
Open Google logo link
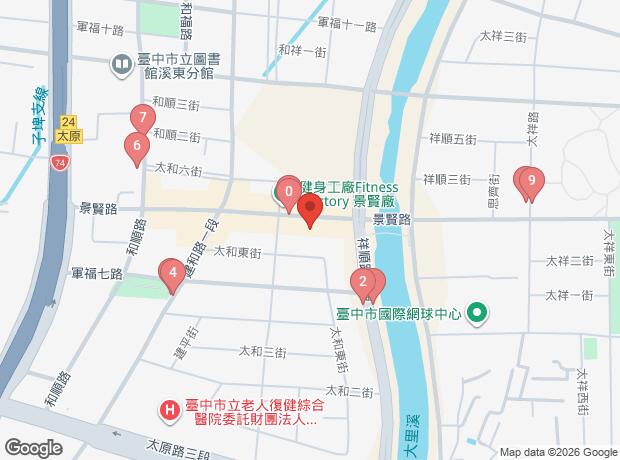pos(33,447)
